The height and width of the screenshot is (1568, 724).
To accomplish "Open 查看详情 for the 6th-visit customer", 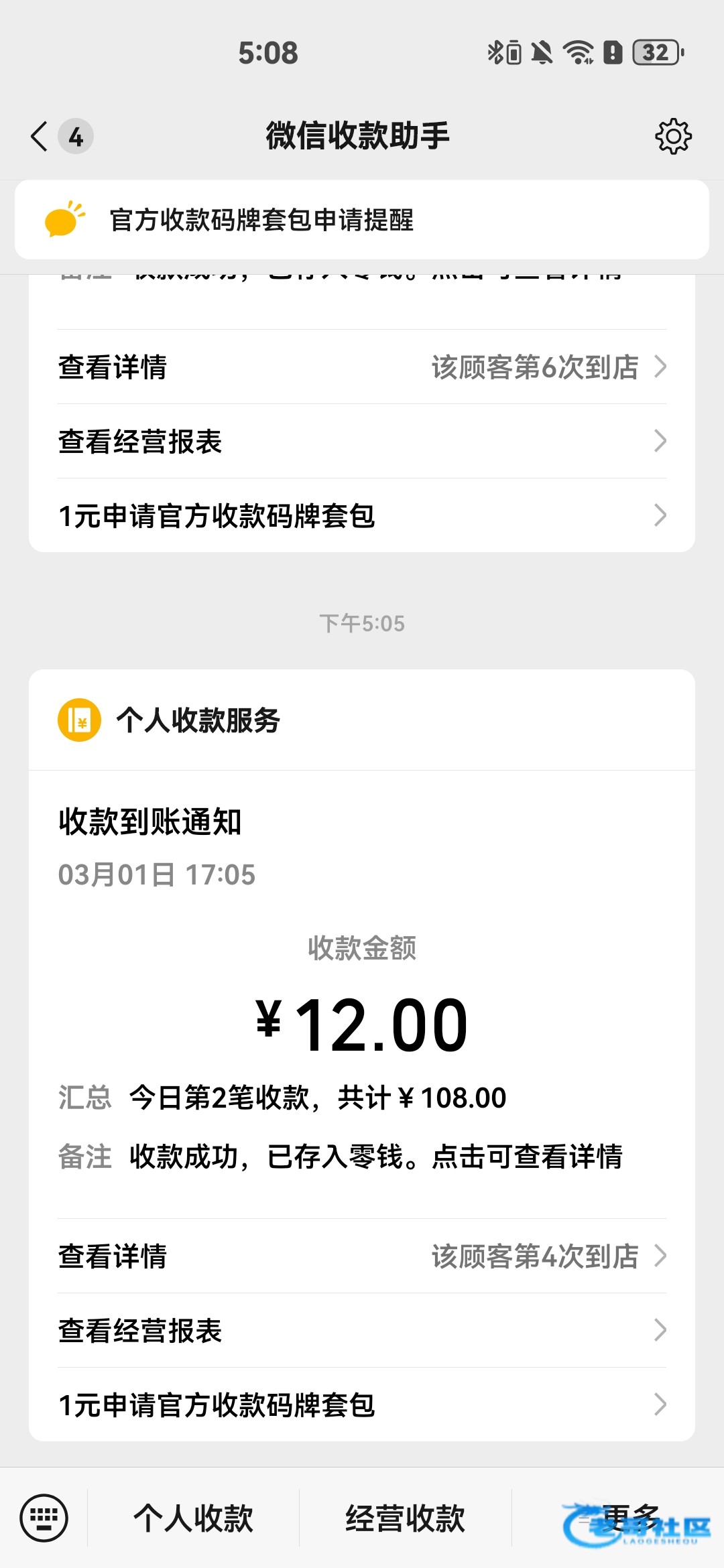I will [x=362, y=367].
